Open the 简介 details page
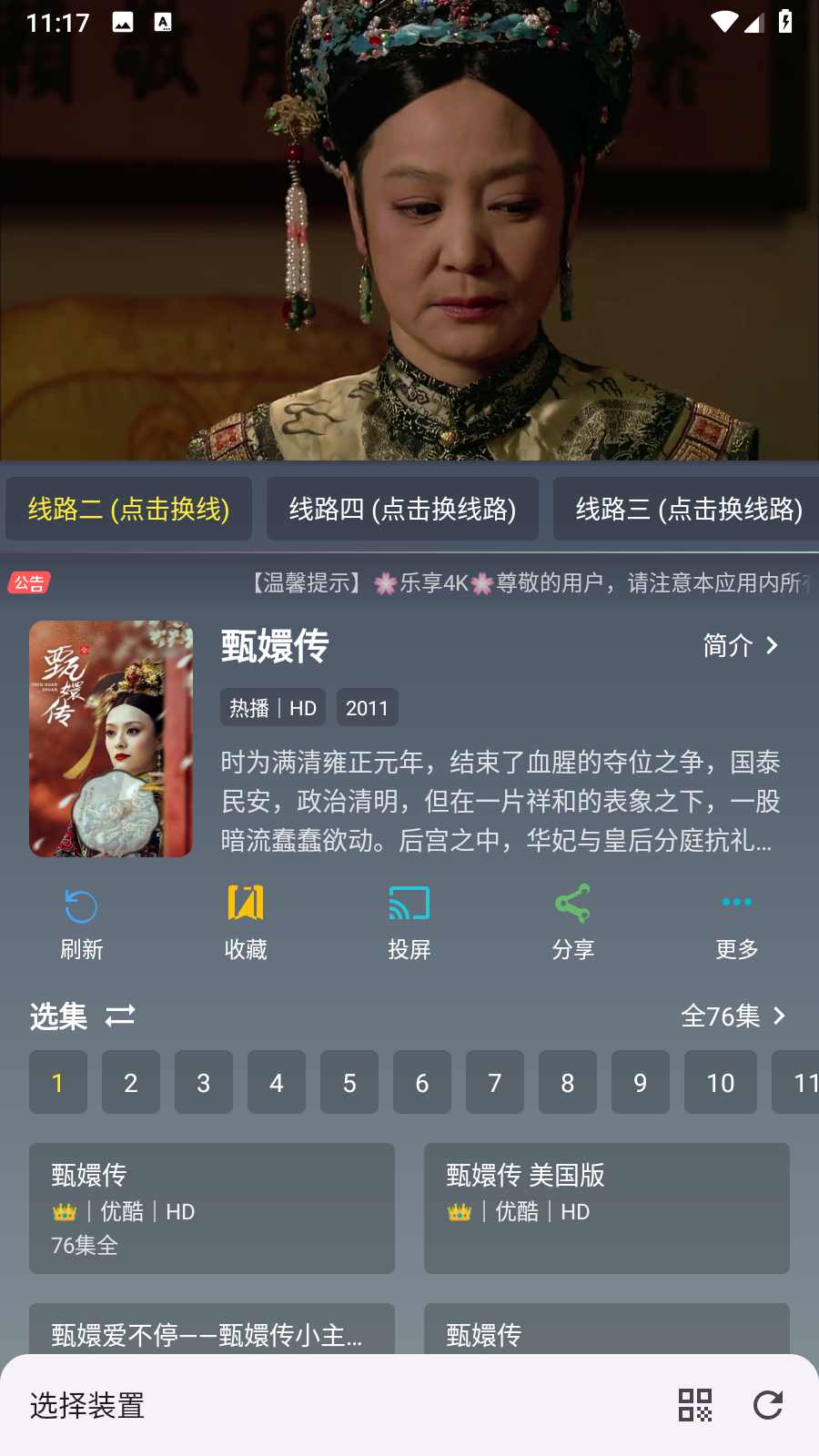The width and height of the screenshot is (819, 1456). click(741, 645)
